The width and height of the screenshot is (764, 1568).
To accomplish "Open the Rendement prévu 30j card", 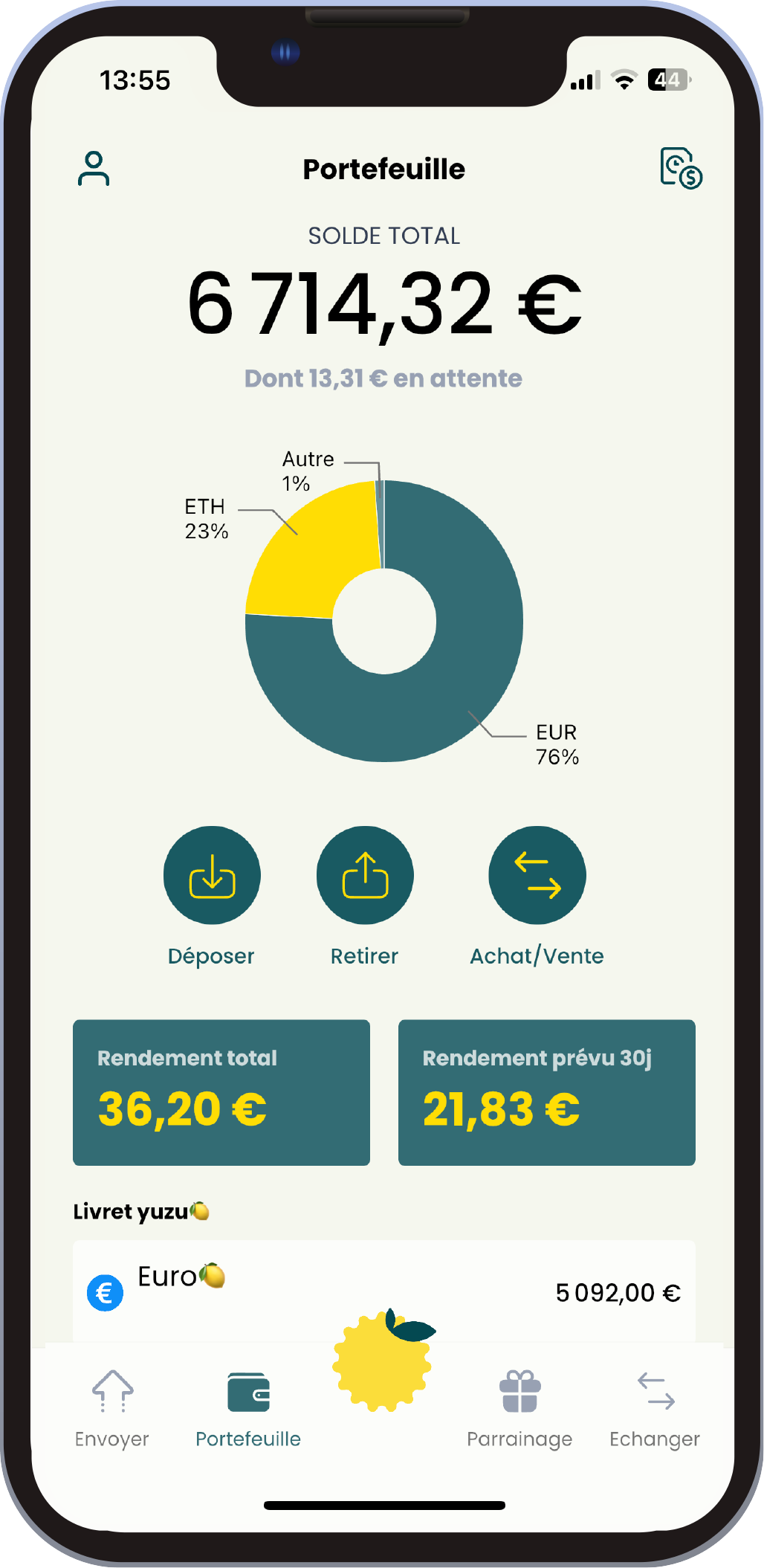I will click(x=547, y=1092).
